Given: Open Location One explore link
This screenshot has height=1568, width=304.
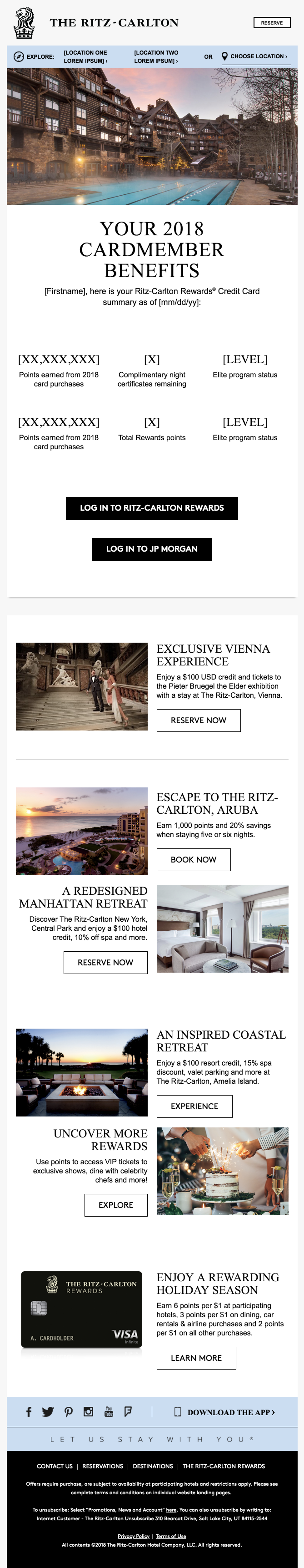Looking at the screenshot, I should pos(86,56).
